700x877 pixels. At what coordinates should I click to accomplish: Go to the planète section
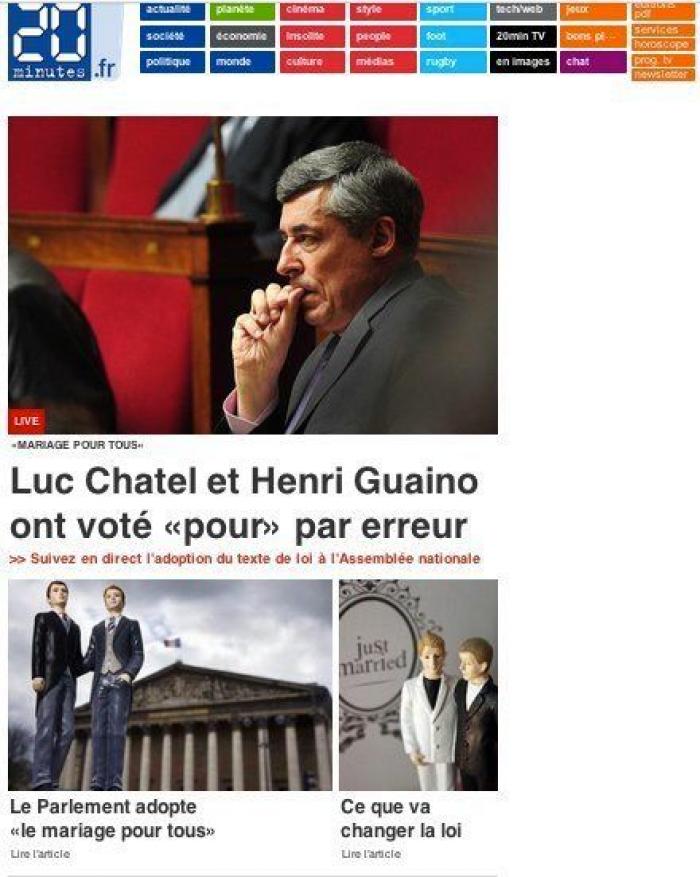coord(242,11)
